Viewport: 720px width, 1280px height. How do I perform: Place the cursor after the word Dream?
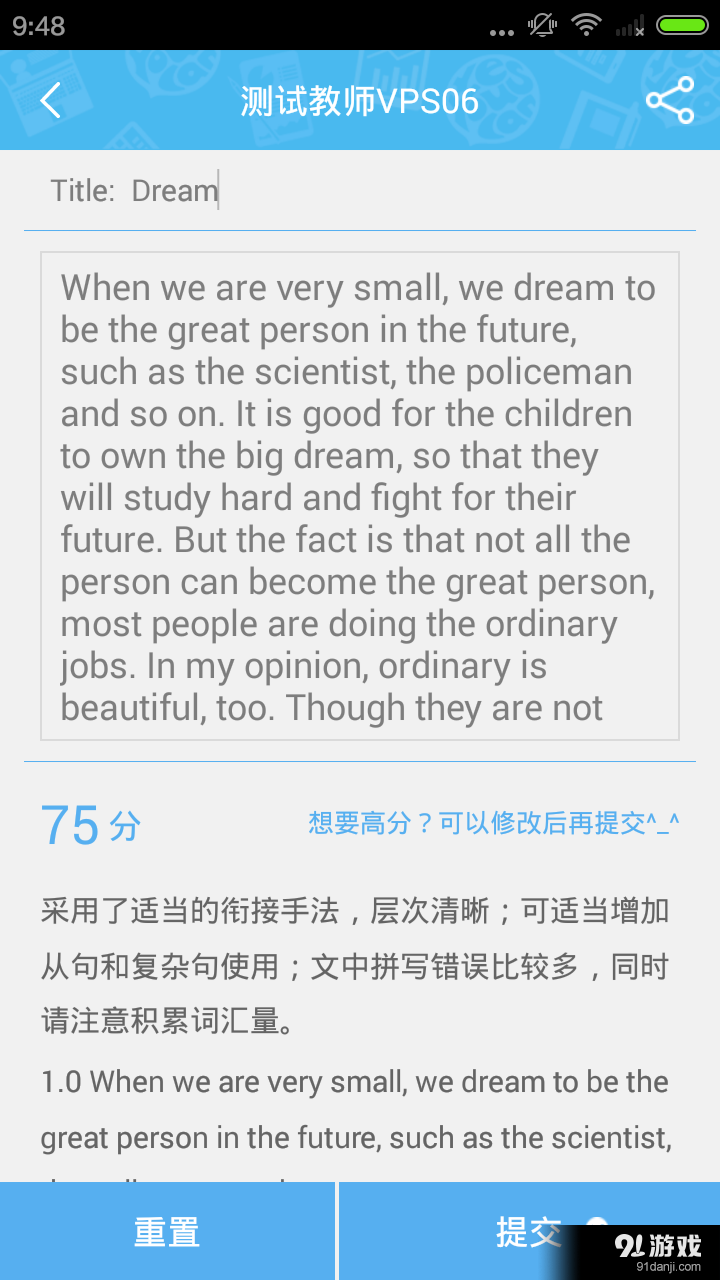(218, 191)
